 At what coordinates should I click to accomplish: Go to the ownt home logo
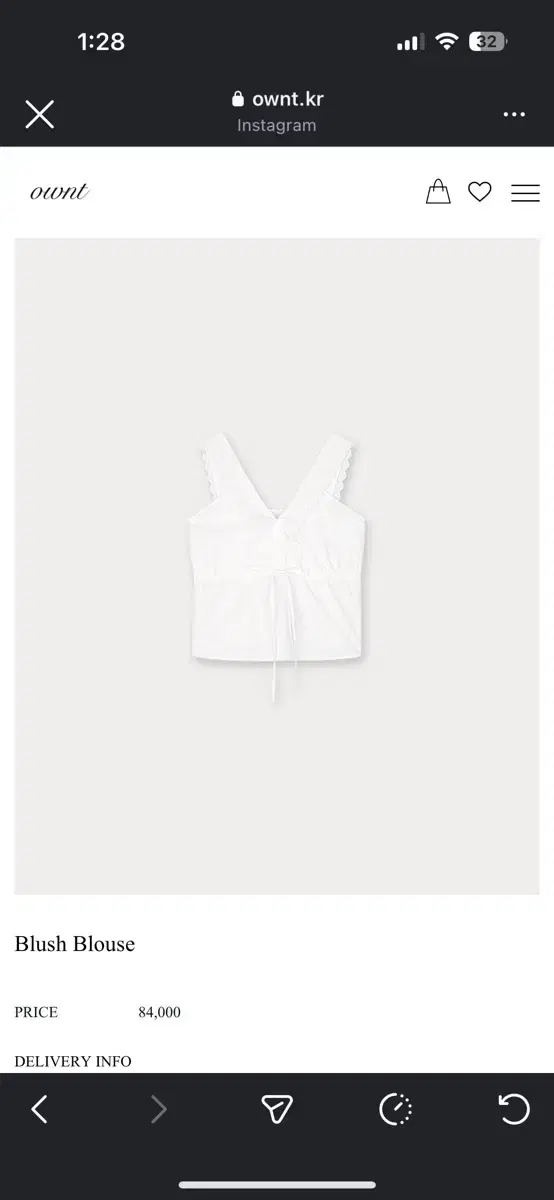tap(59, 192)
